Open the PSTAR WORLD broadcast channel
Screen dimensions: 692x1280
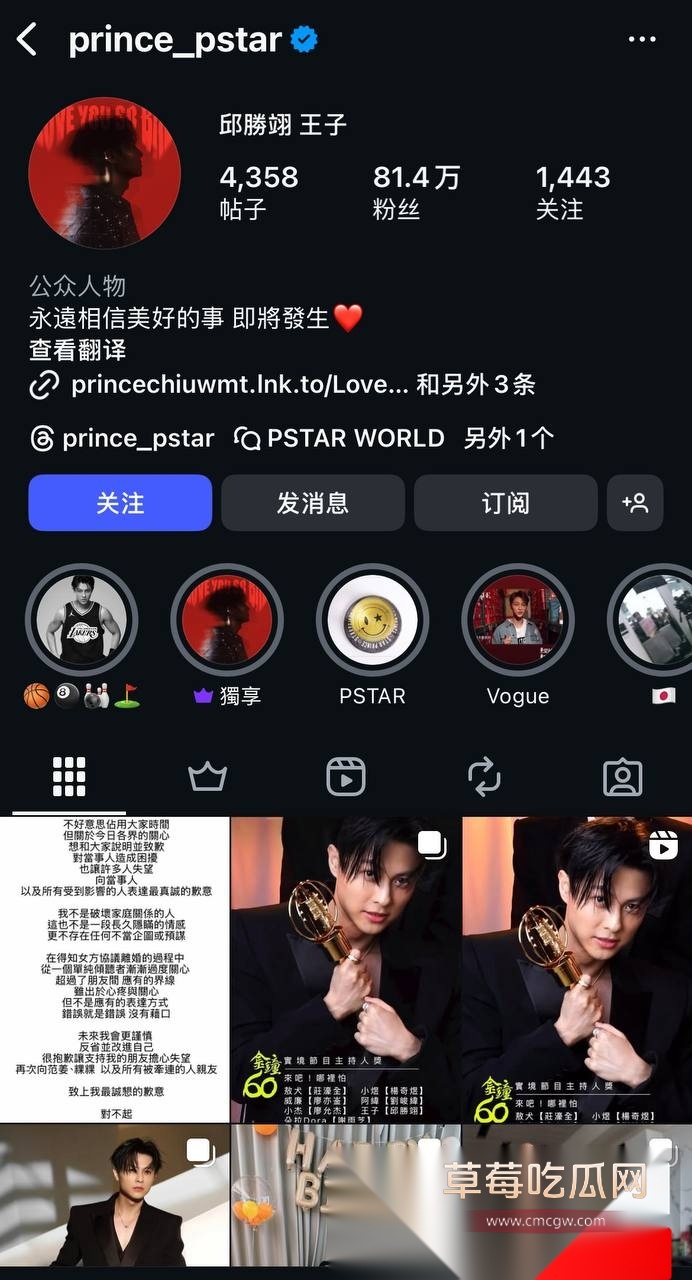point(340,438)
